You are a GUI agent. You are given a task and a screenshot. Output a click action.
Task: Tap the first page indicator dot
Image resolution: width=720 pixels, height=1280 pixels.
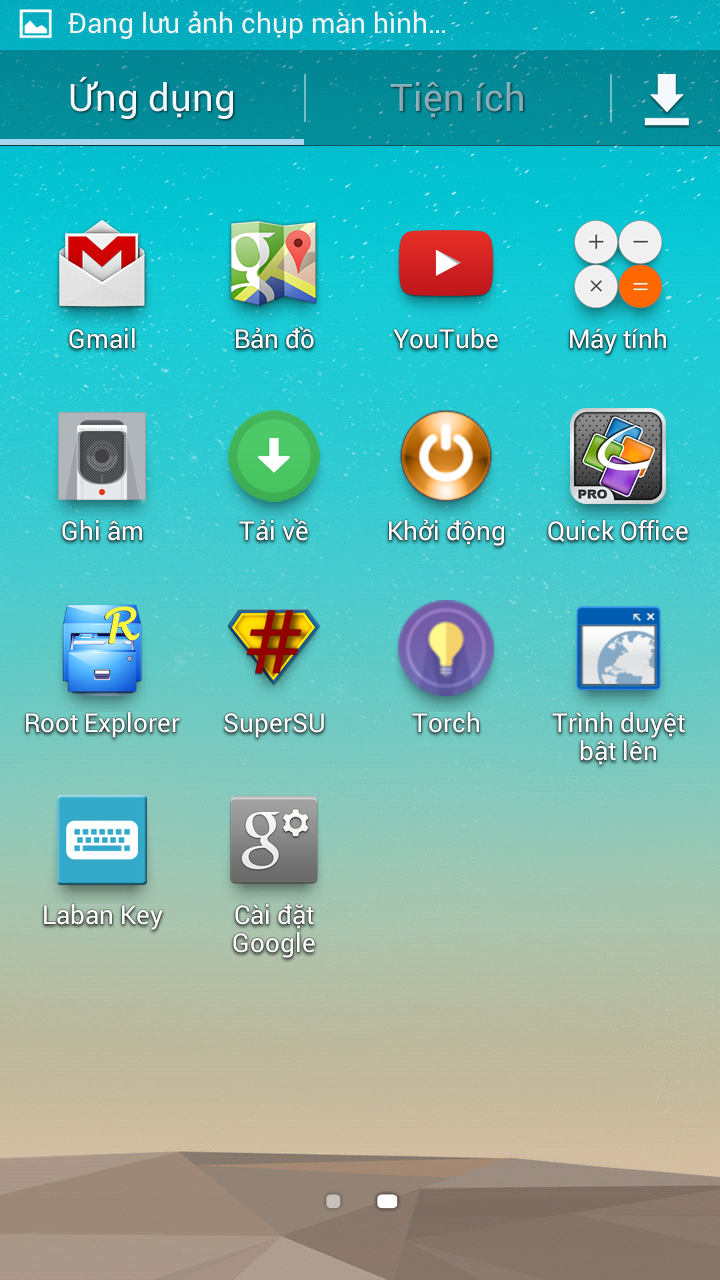(333, 1201)
